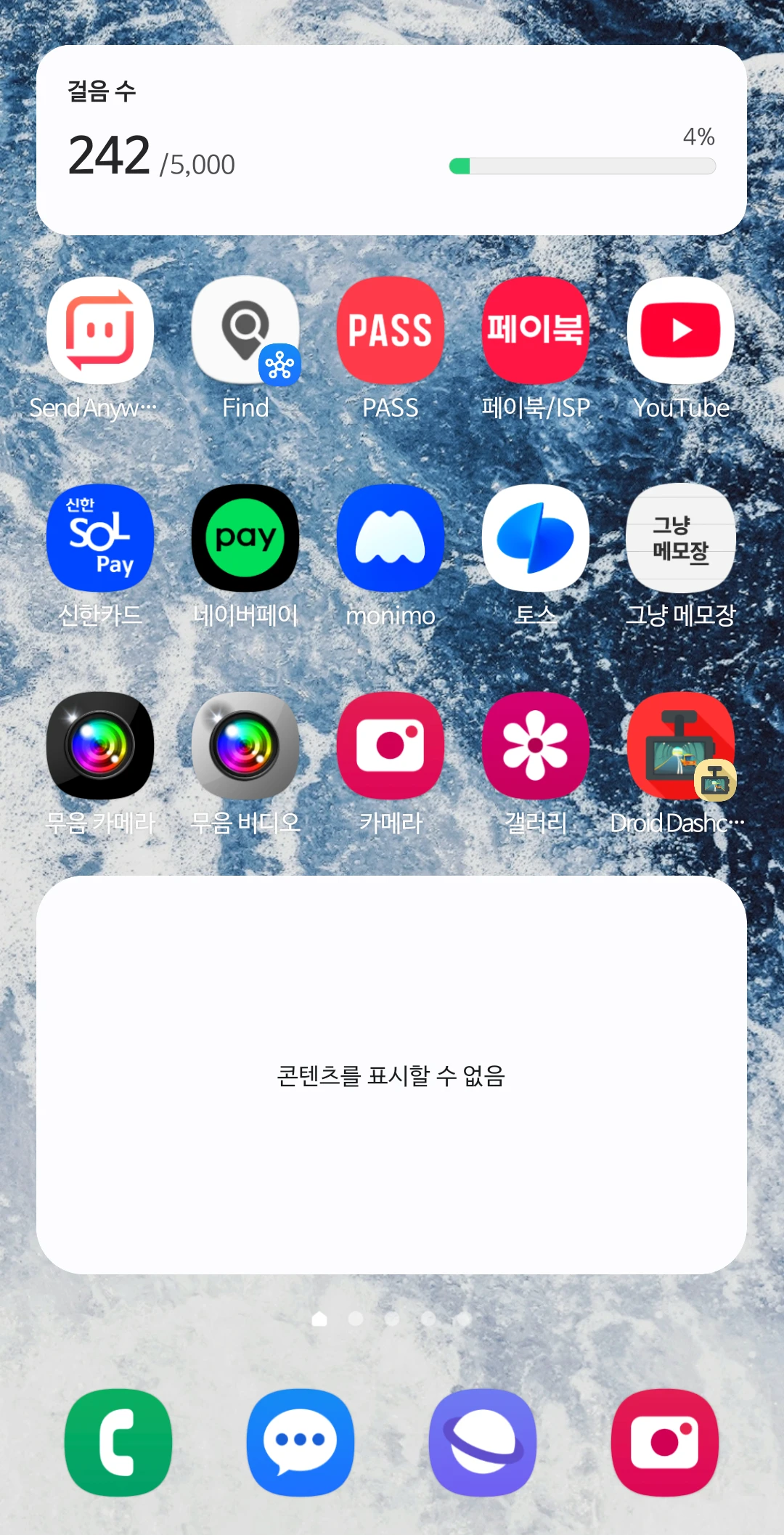Open the step count widget
The height and width of the screenshot is (1535, 784).
[391, 140]
